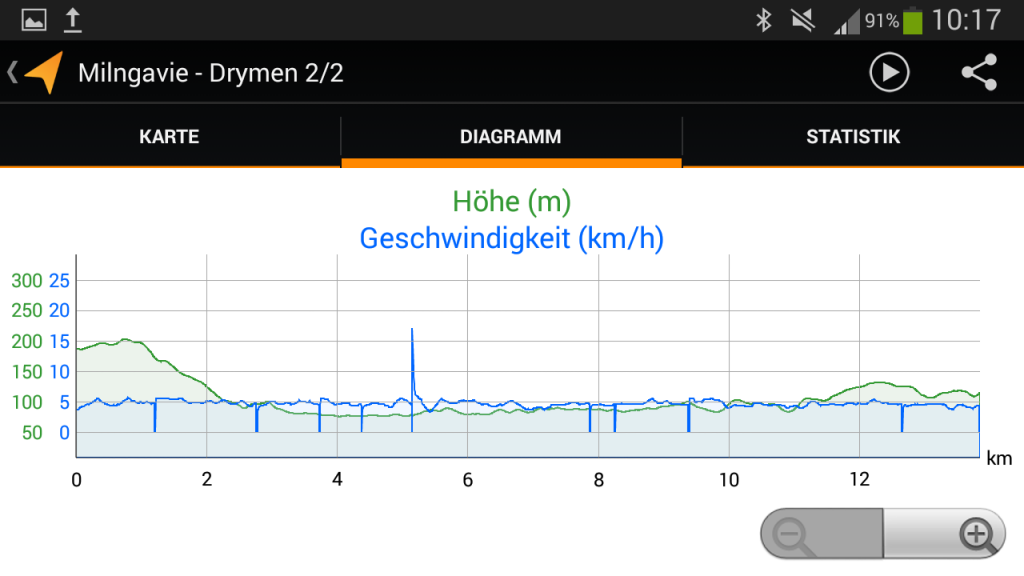
Task: Share the Milngavie - Drymen track
Action: [979, 73]
